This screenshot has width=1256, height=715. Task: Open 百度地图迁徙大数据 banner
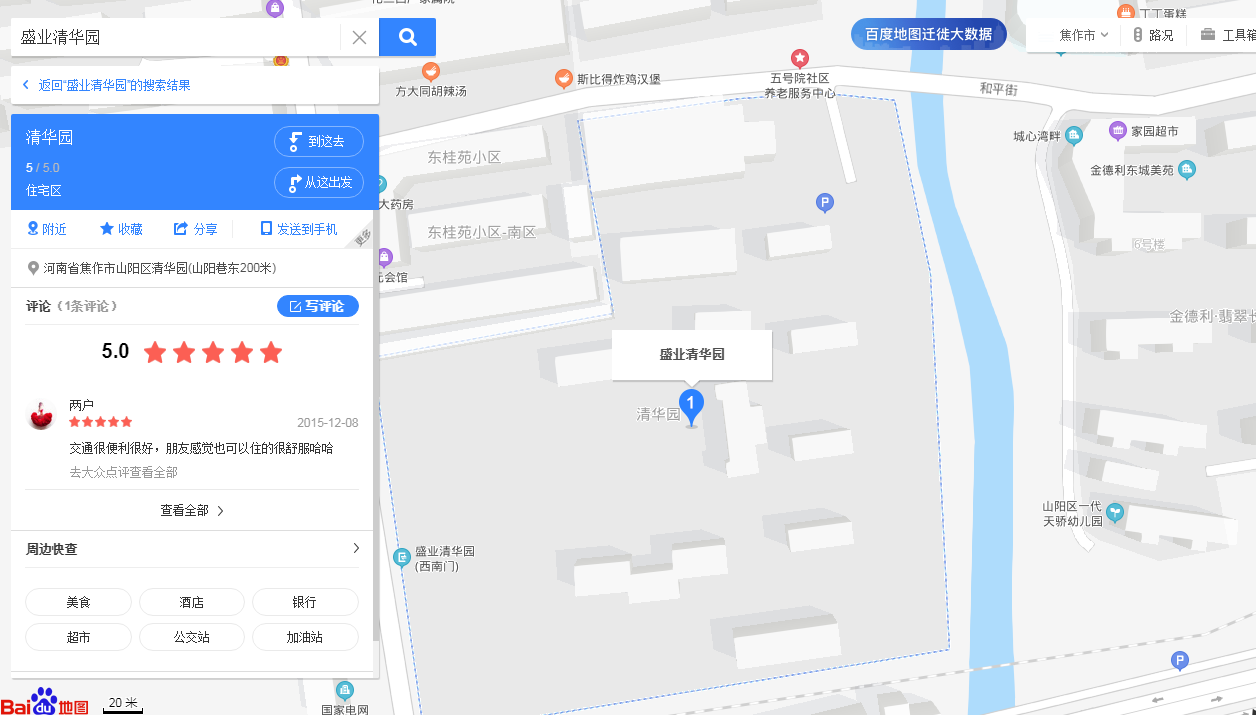click(x=928, y=34)
